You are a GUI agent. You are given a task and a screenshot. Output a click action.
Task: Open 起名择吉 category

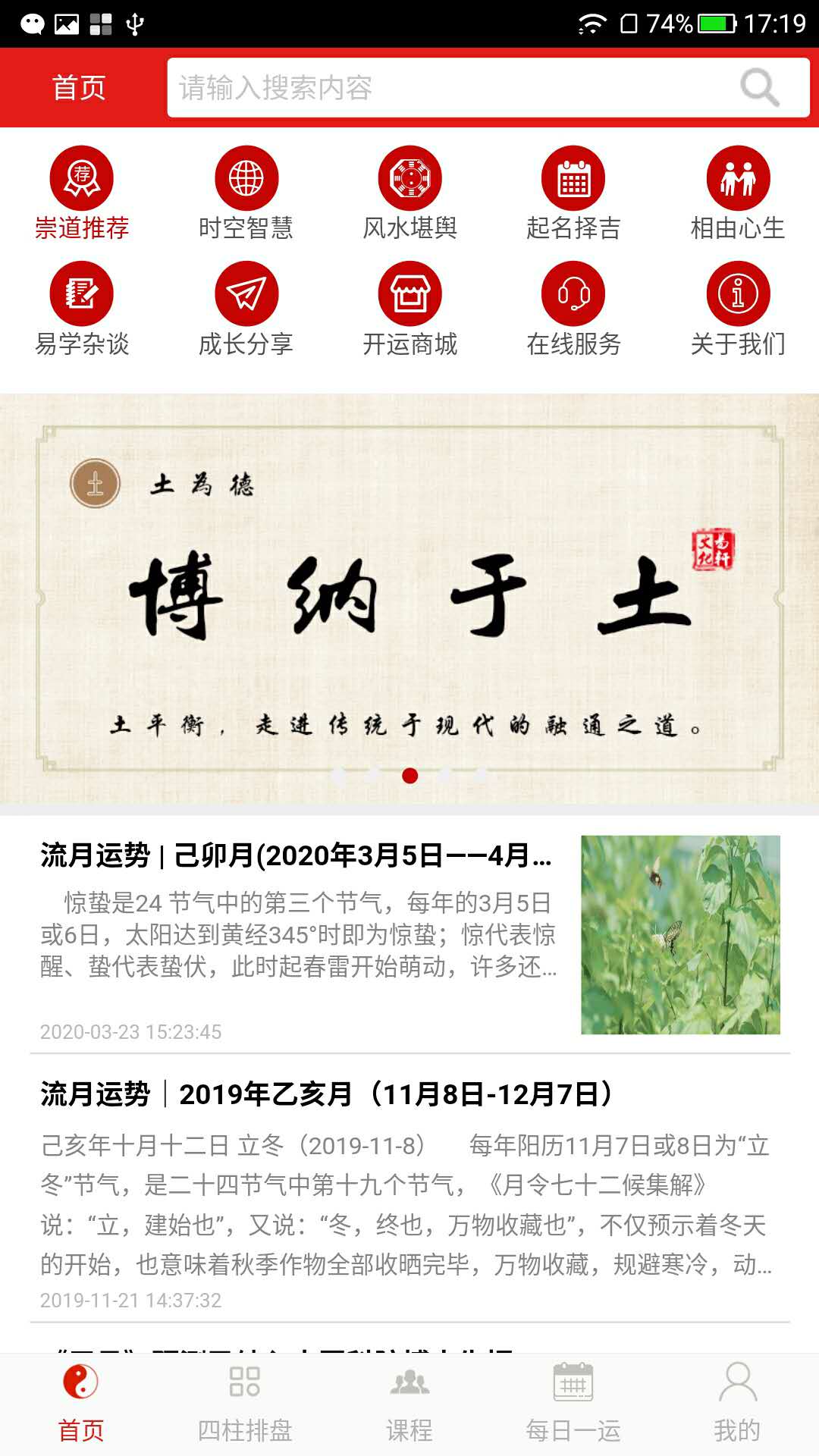coord(573,193)
